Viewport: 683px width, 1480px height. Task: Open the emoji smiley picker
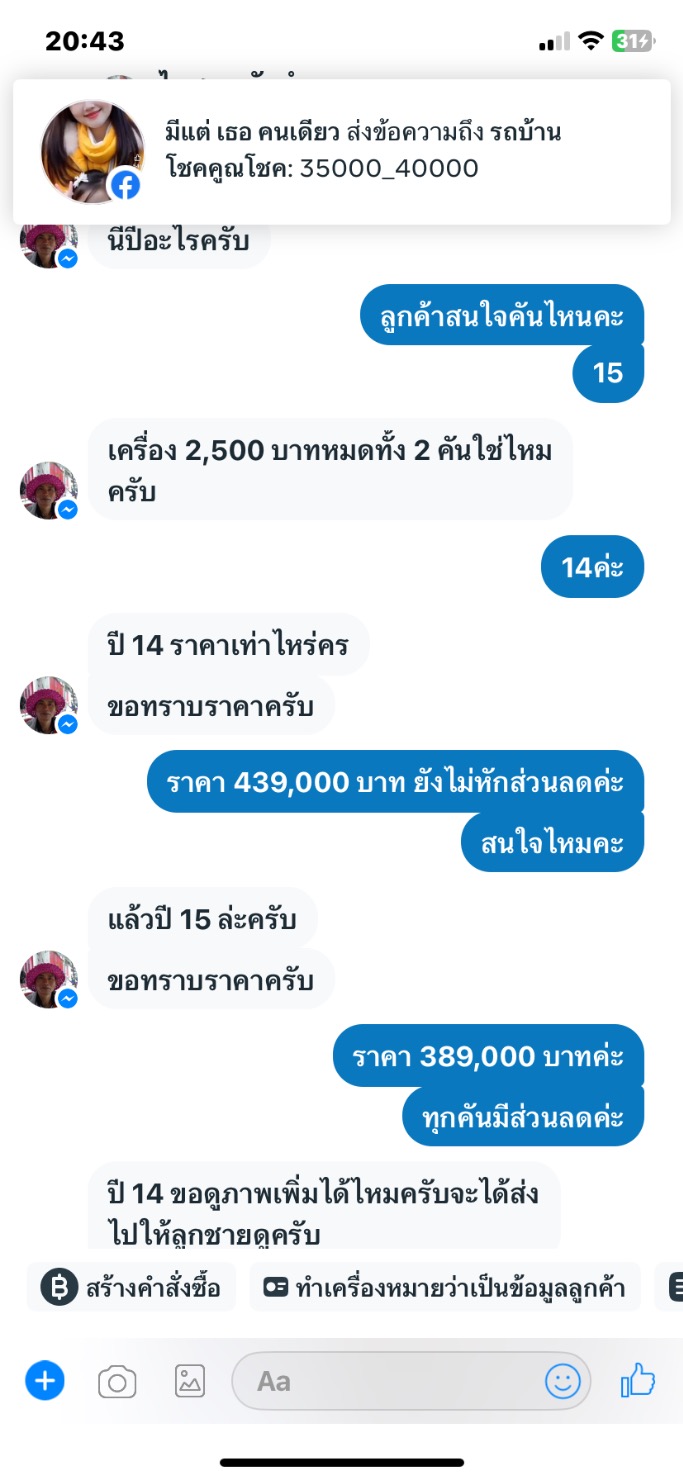pos(562,1382)
